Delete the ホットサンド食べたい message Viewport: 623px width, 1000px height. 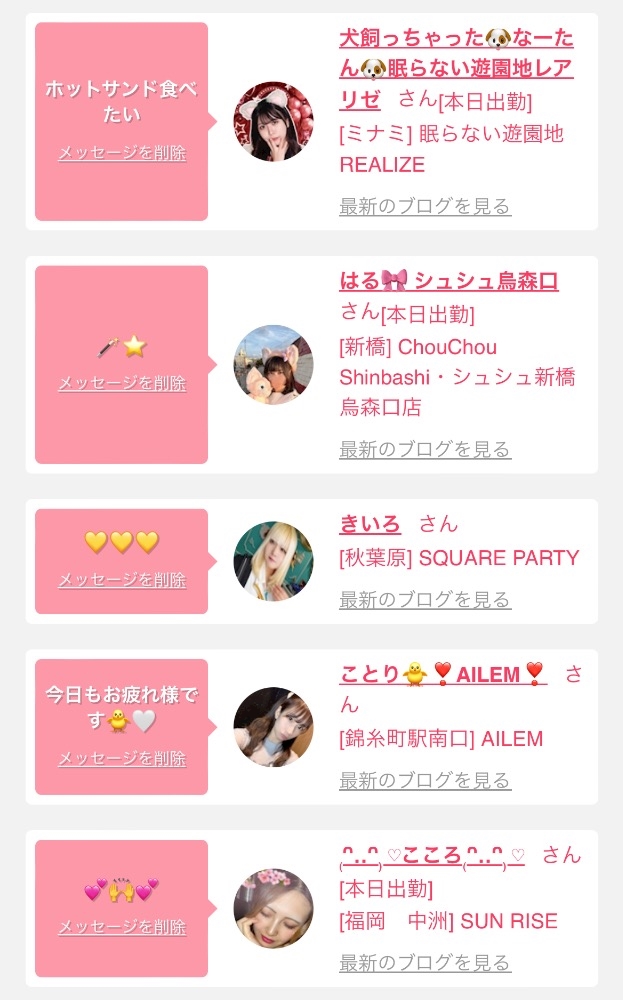(x=122, y=153)
